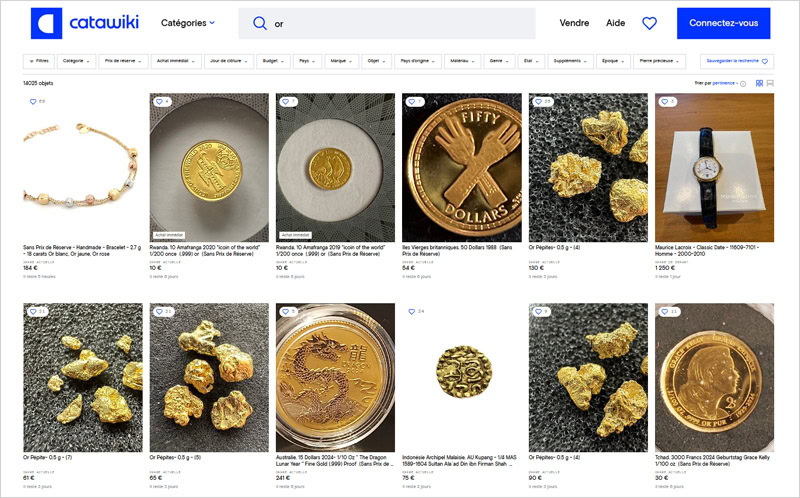Change sort order from pertinence
Viewport: 800px width, 498px height.
point(721,83)
